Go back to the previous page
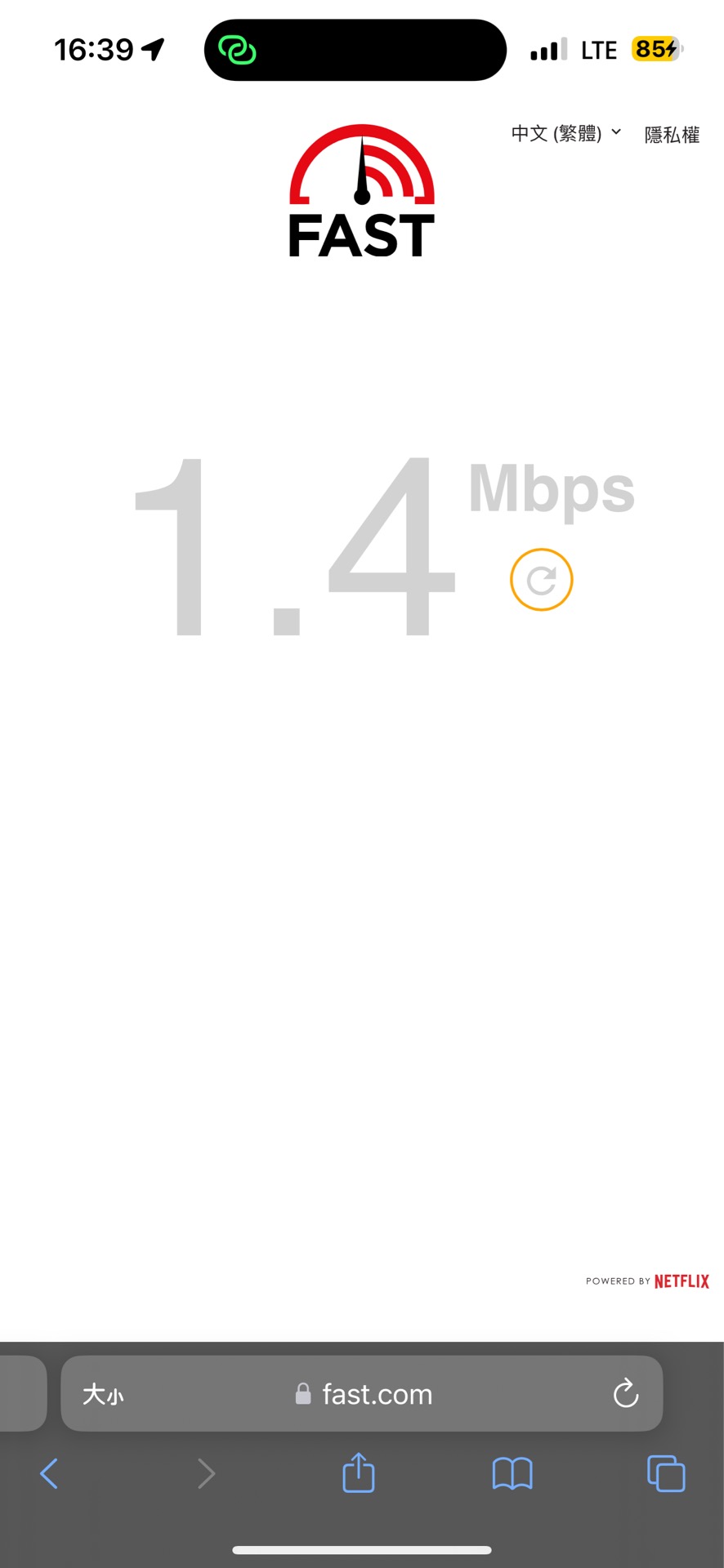The image size is (724, 1568). (x=49, y=1473)
